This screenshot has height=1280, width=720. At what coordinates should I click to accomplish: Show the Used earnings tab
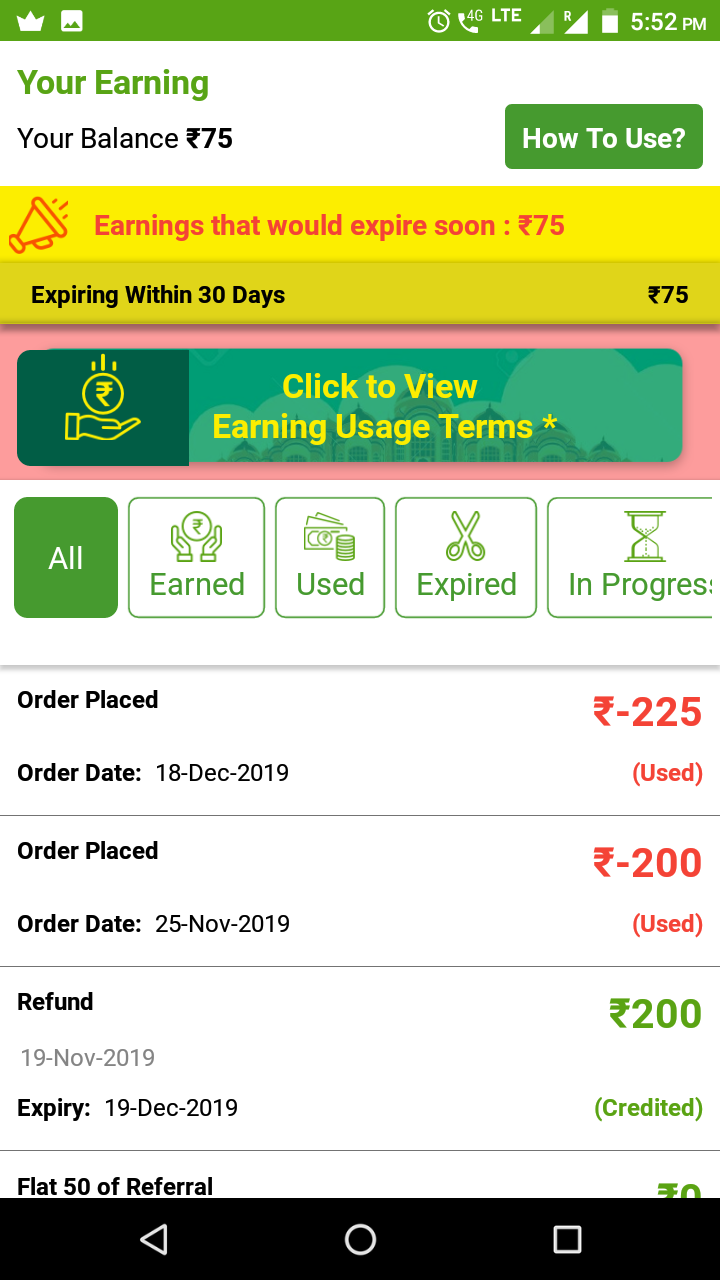click(x=330, y=557)
